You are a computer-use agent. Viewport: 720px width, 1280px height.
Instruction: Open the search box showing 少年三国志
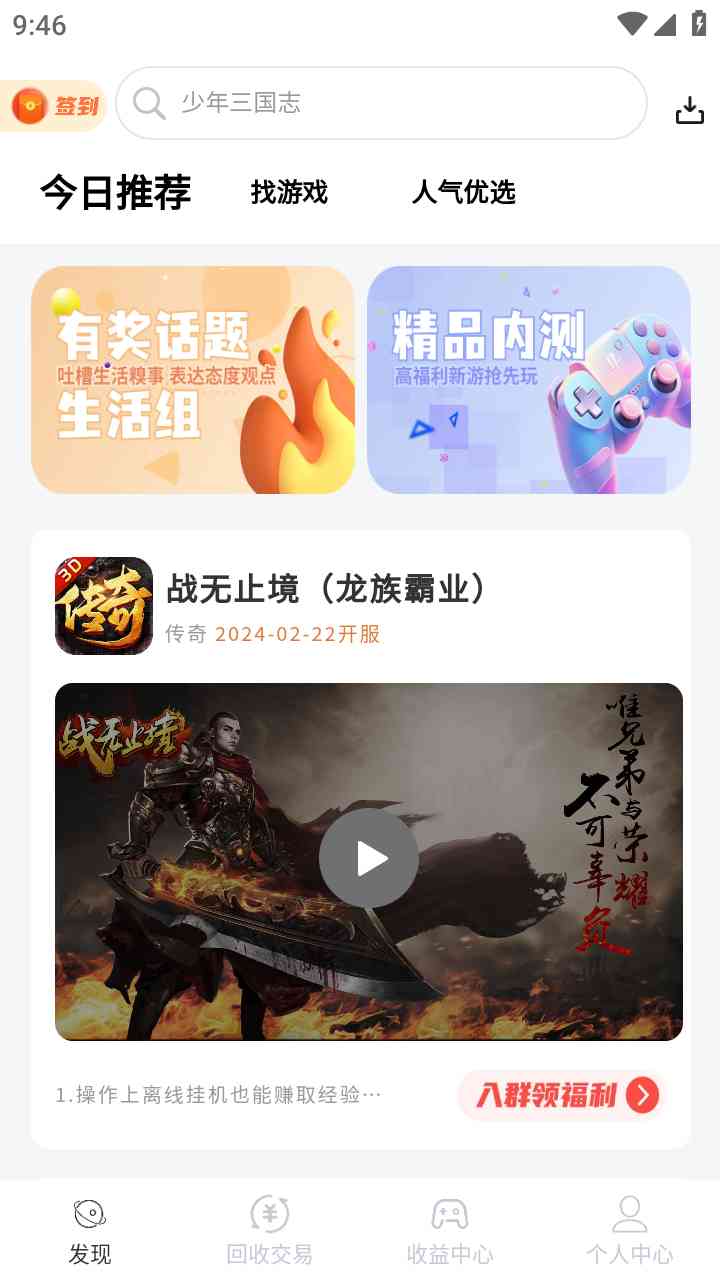pyautogui.click(x=380, y=103)
